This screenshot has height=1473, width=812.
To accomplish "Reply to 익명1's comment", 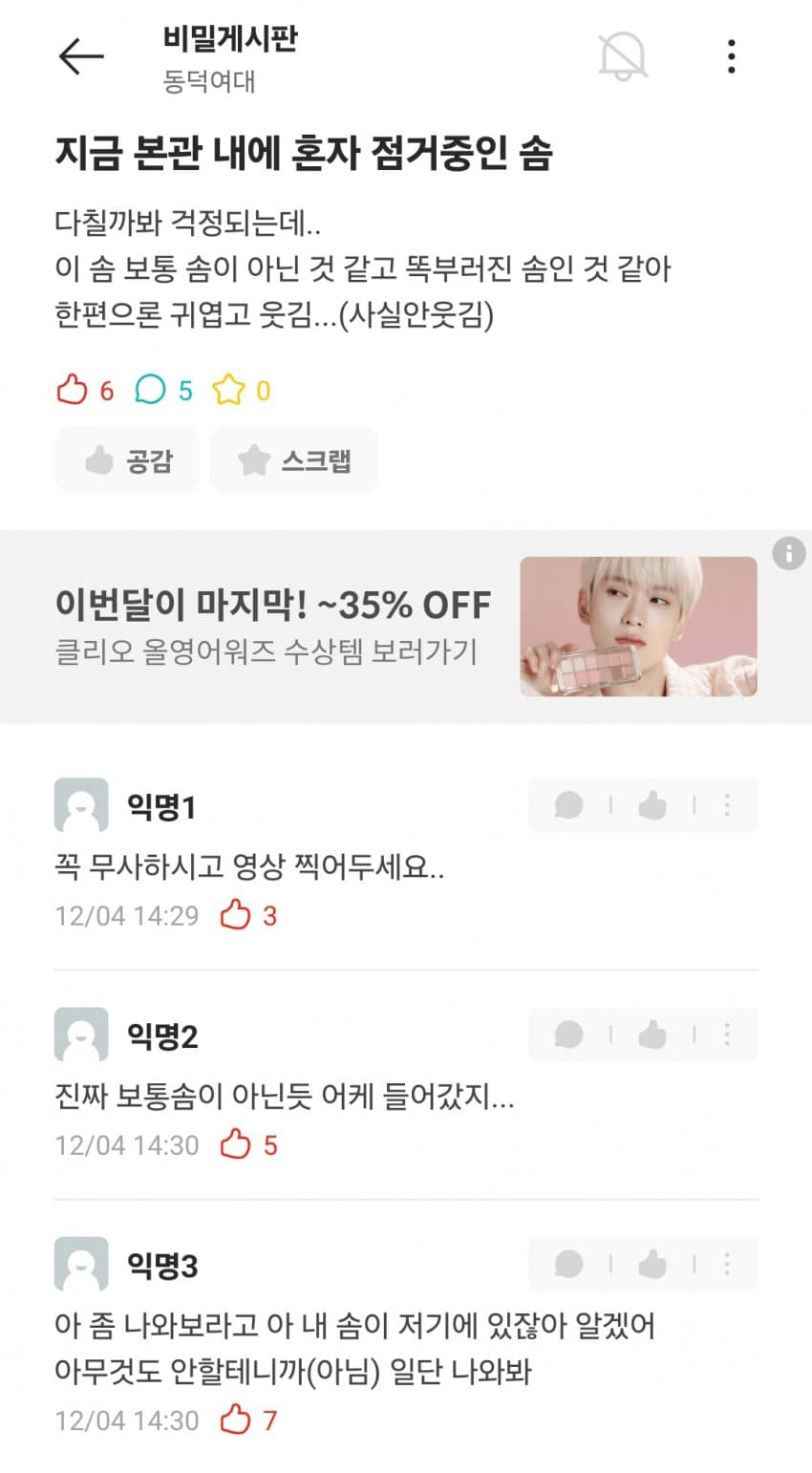I will [x=568, y=805].
